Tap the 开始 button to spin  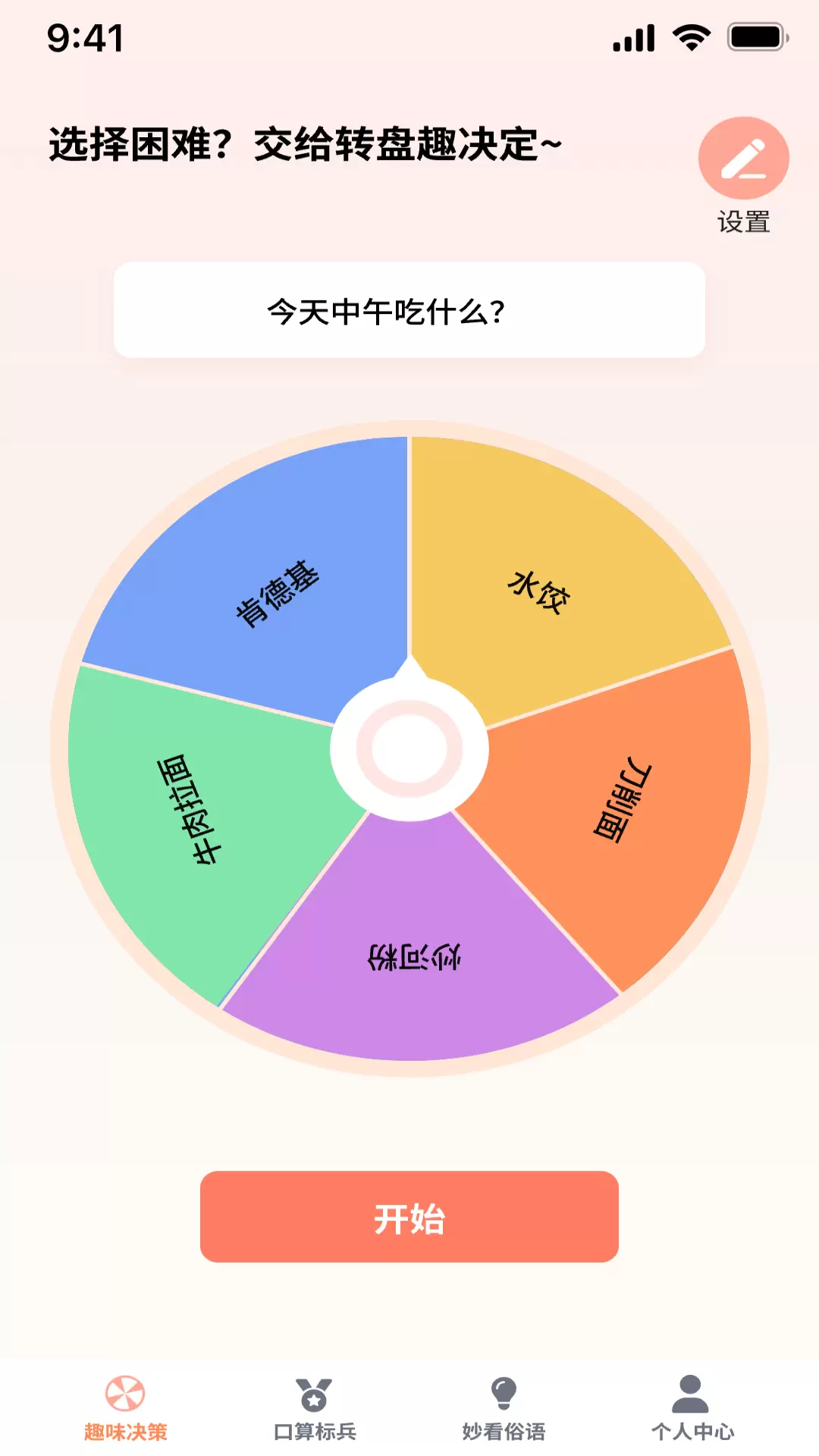click(409, 1216)
